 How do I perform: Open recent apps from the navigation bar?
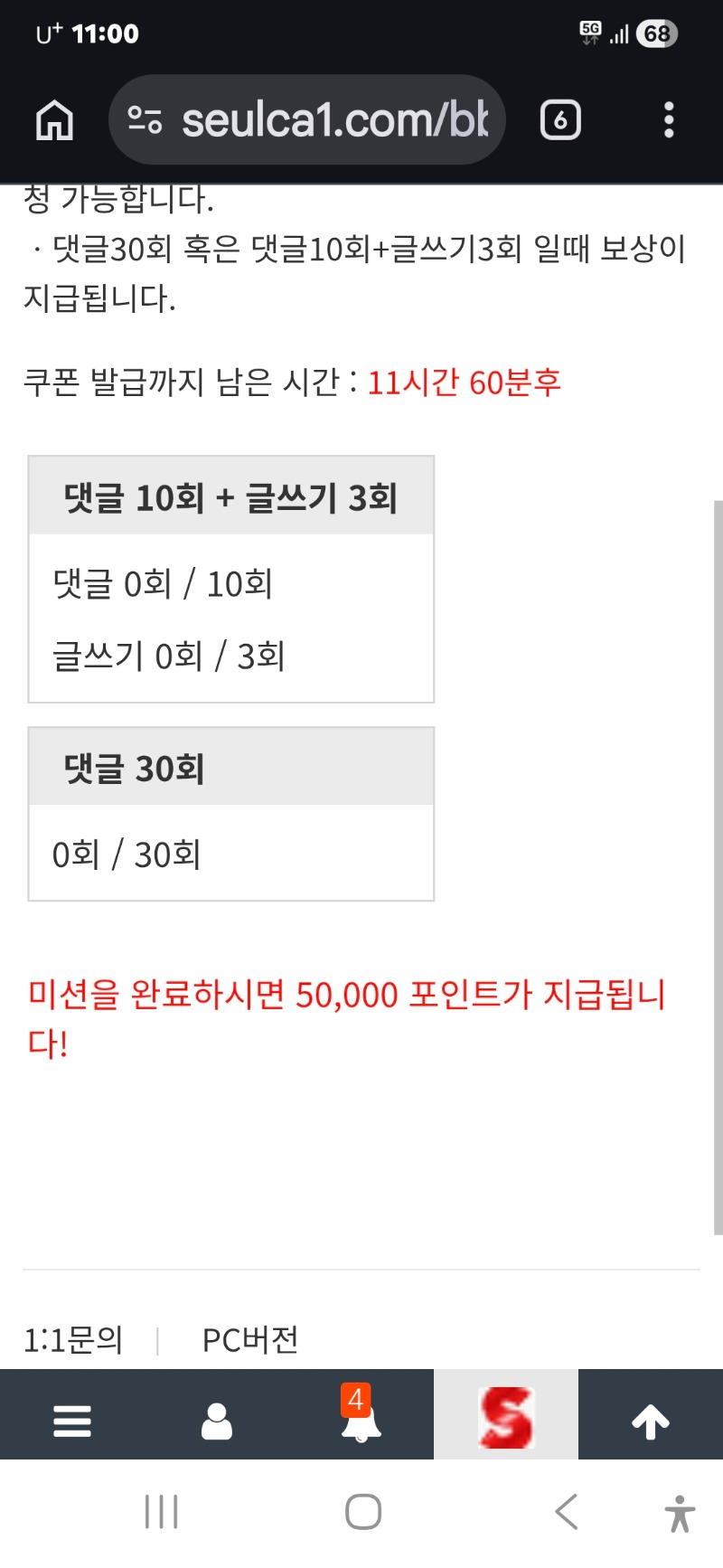click(162, 1511)
